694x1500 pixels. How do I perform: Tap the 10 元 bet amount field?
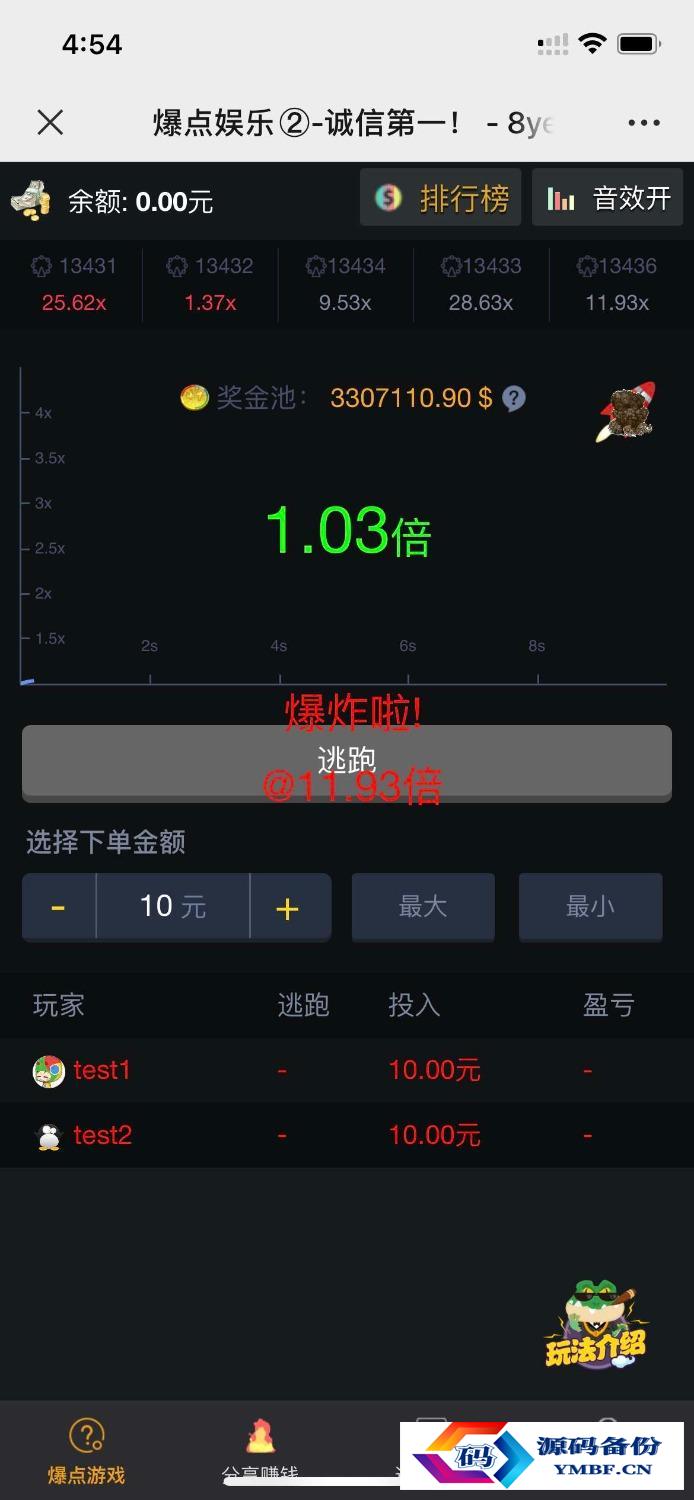coord(173,907)
